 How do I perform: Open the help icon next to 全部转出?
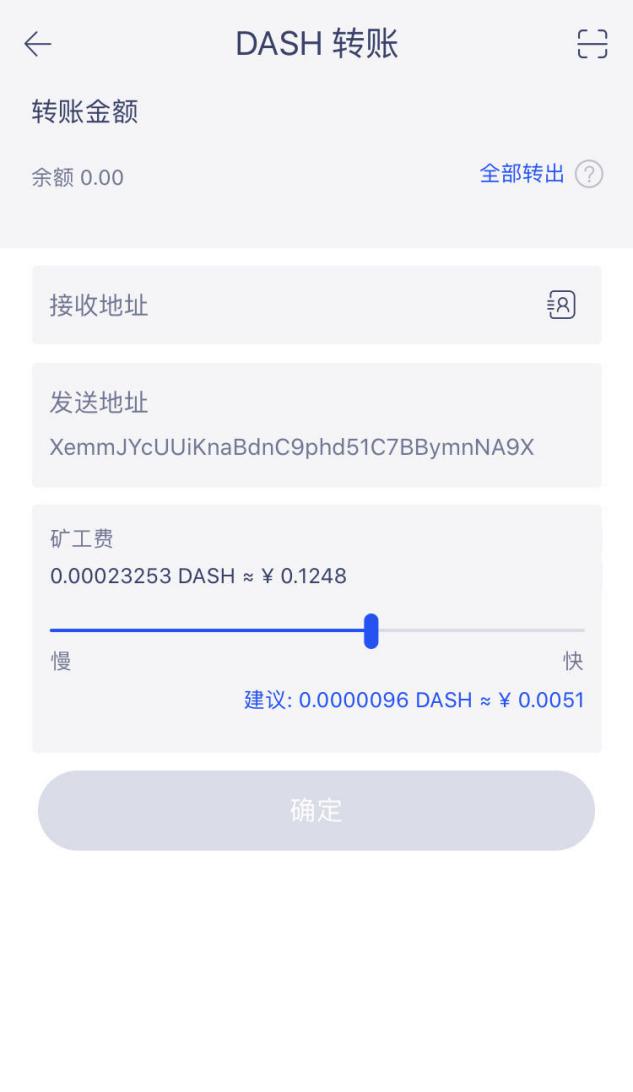(590, 175)
